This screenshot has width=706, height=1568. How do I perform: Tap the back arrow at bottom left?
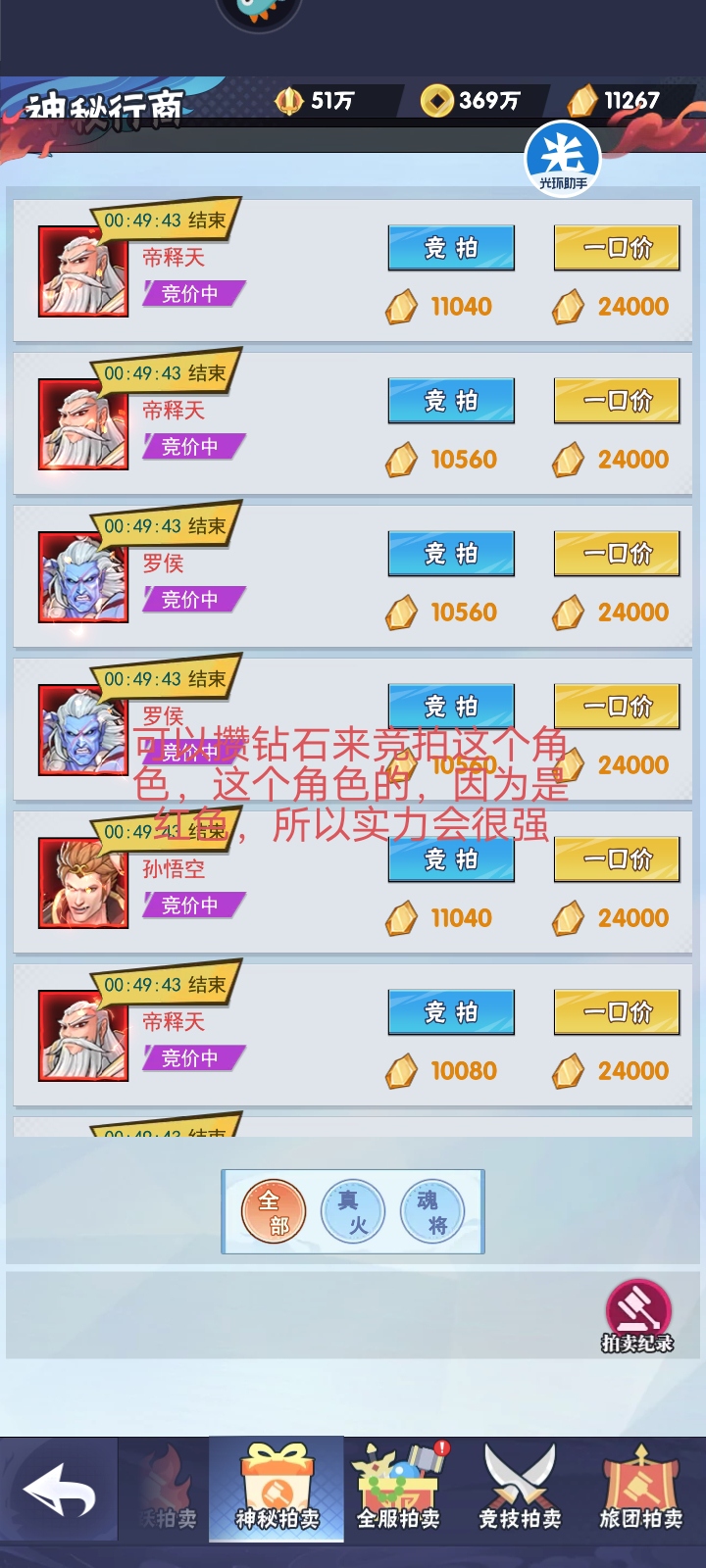[59, 1494]
